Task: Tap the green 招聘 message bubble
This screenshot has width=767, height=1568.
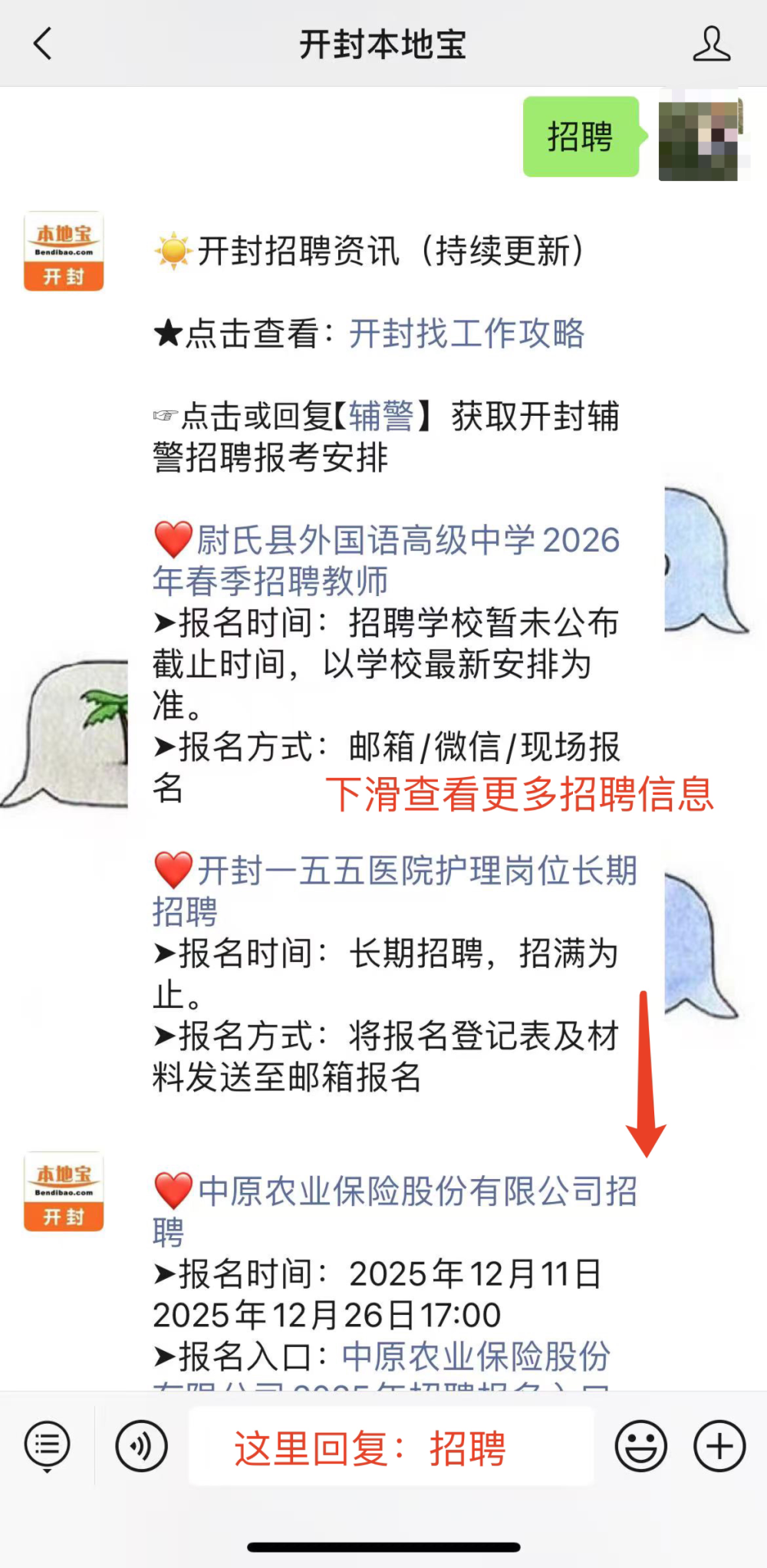Action: click(x=581, y=137)
